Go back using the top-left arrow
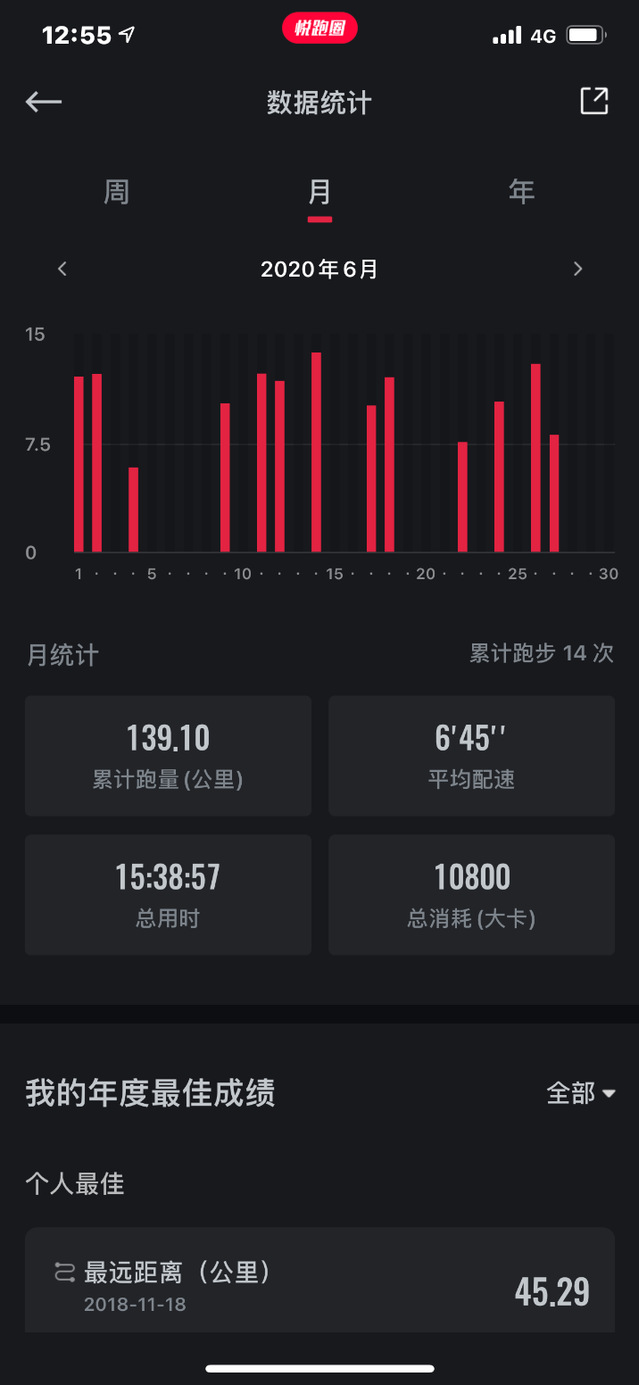This screenshot has height=1385, width=639. pos(44,102)
